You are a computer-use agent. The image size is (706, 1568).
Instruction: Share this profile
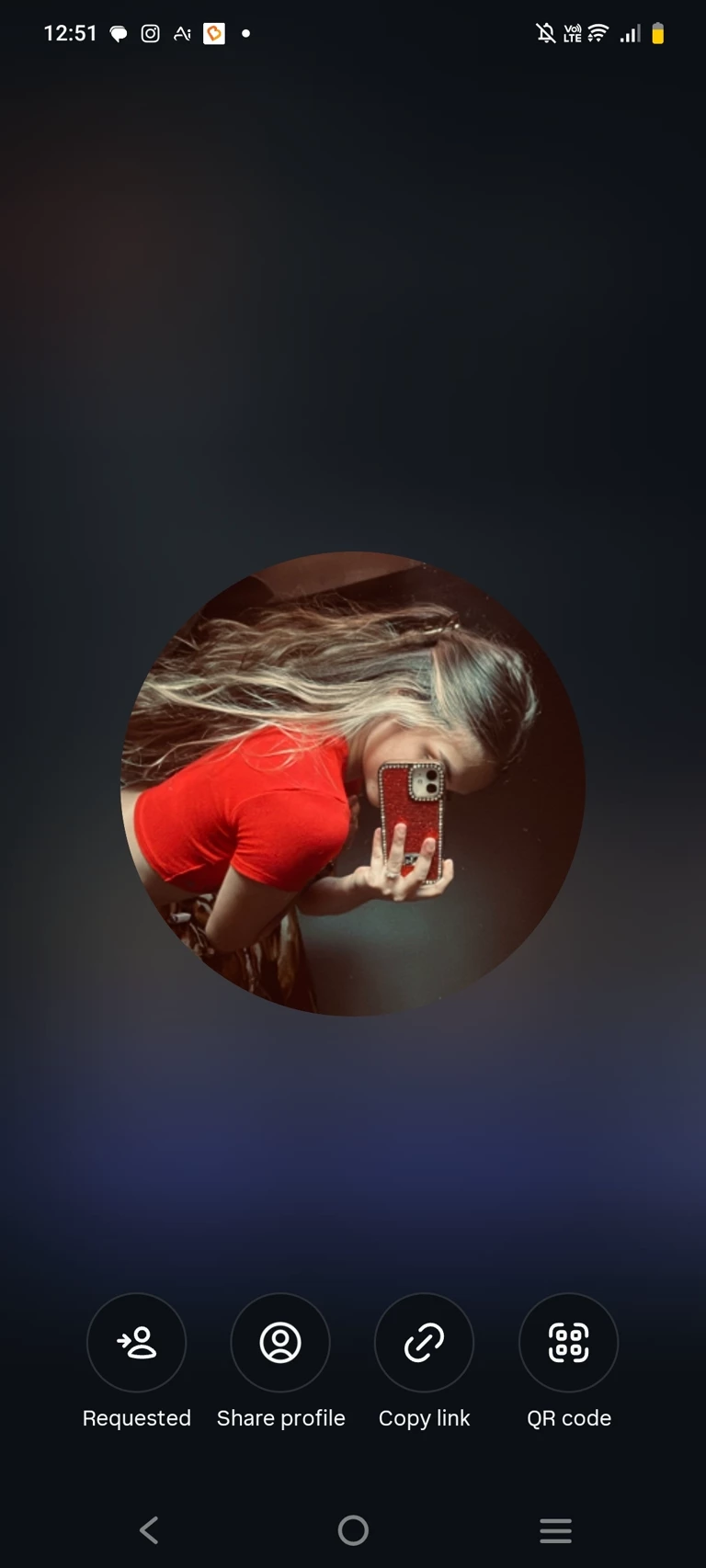280,1343
